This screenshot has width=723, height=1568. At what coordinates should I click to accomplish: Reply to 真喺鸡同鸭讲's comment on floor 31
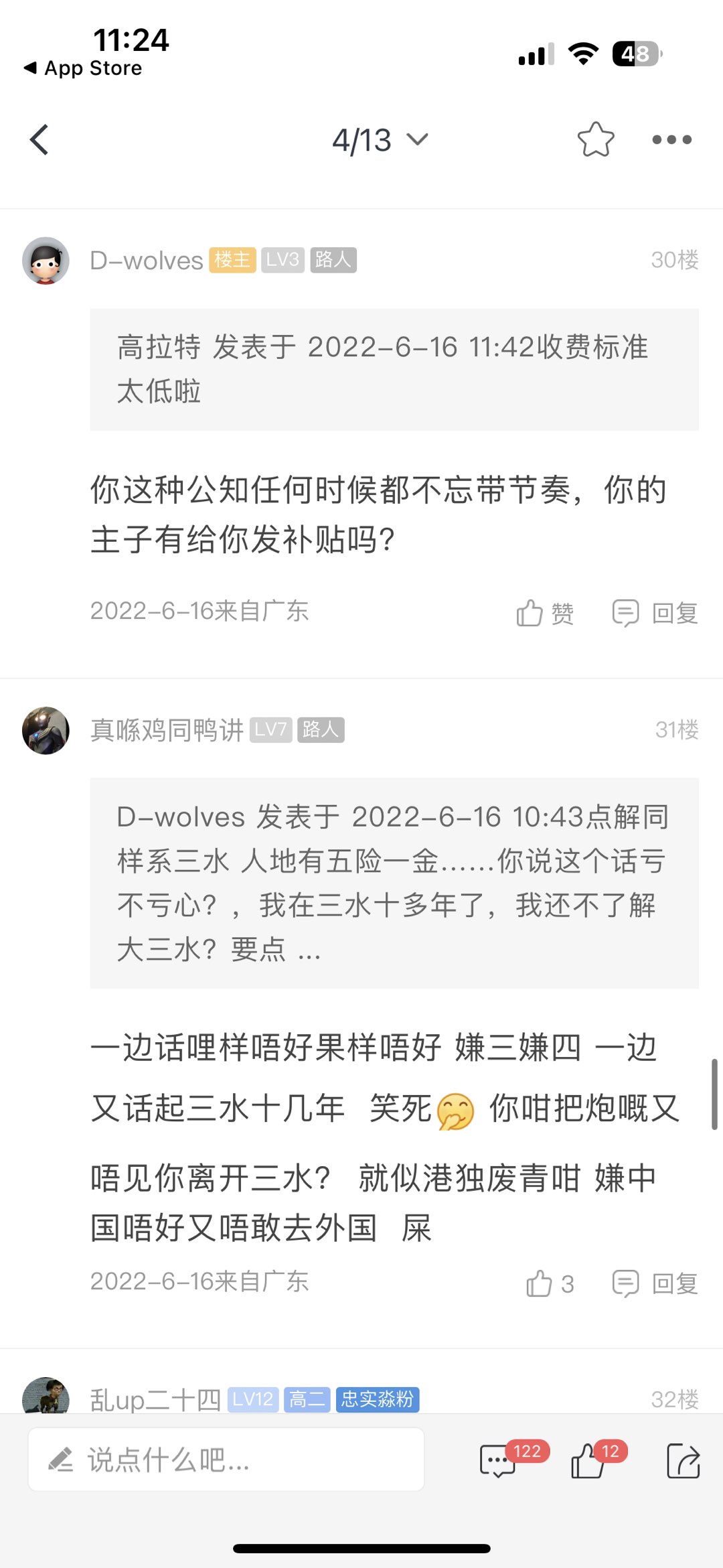(655, 1283)
